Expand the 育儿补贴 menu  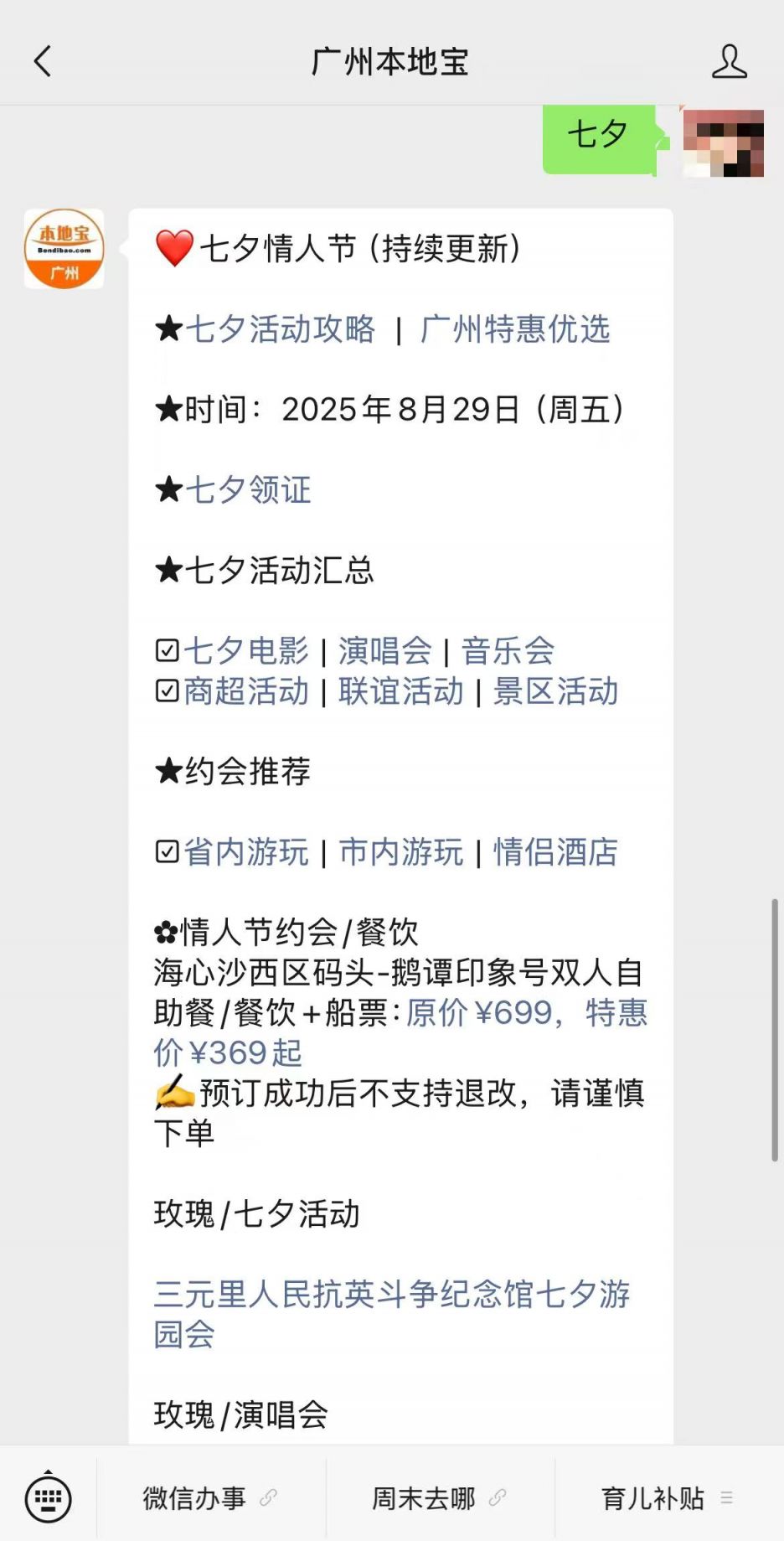tap(668, 1497)
